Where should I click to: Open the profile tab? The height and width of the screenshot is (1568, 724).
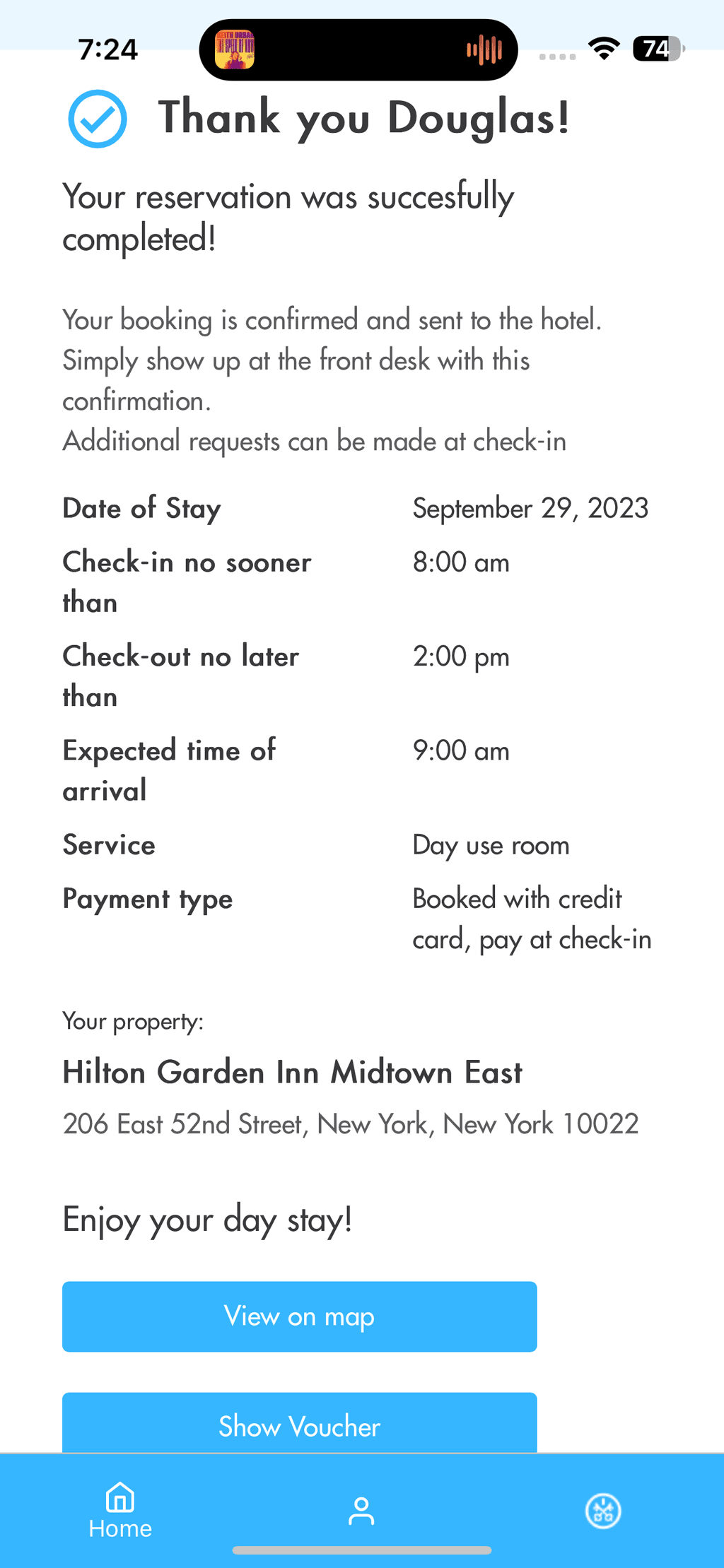click(x=361, y=1511)
